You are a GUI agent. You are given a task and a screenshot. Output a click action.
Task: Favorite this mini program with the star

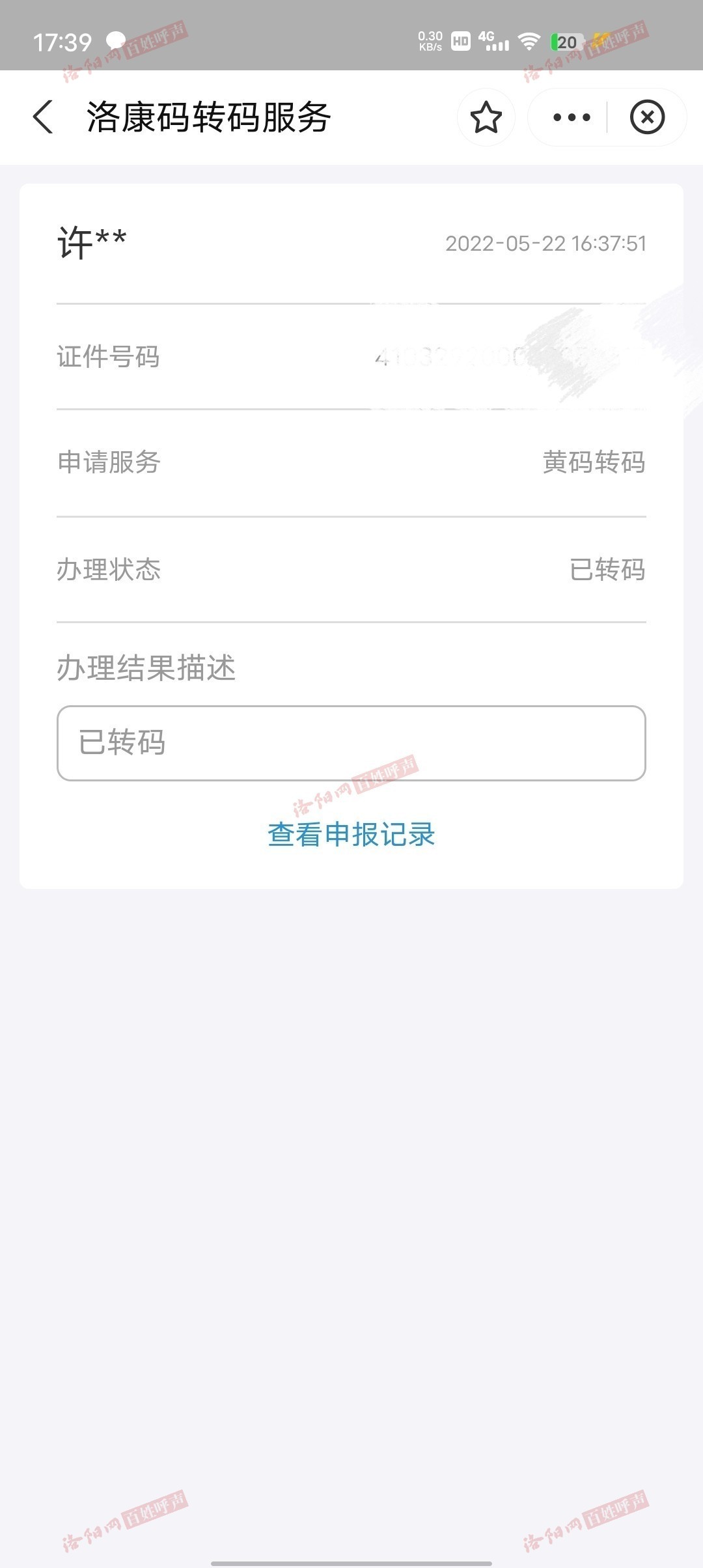(486, 117)
